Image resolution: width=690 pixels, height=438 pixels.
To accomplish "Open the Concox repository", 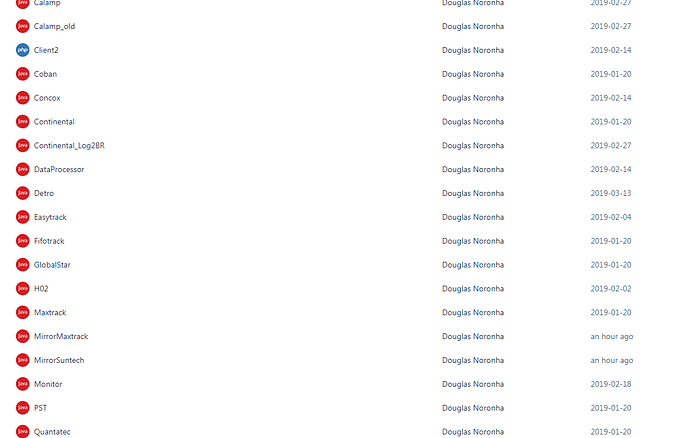I will [47, 98].
